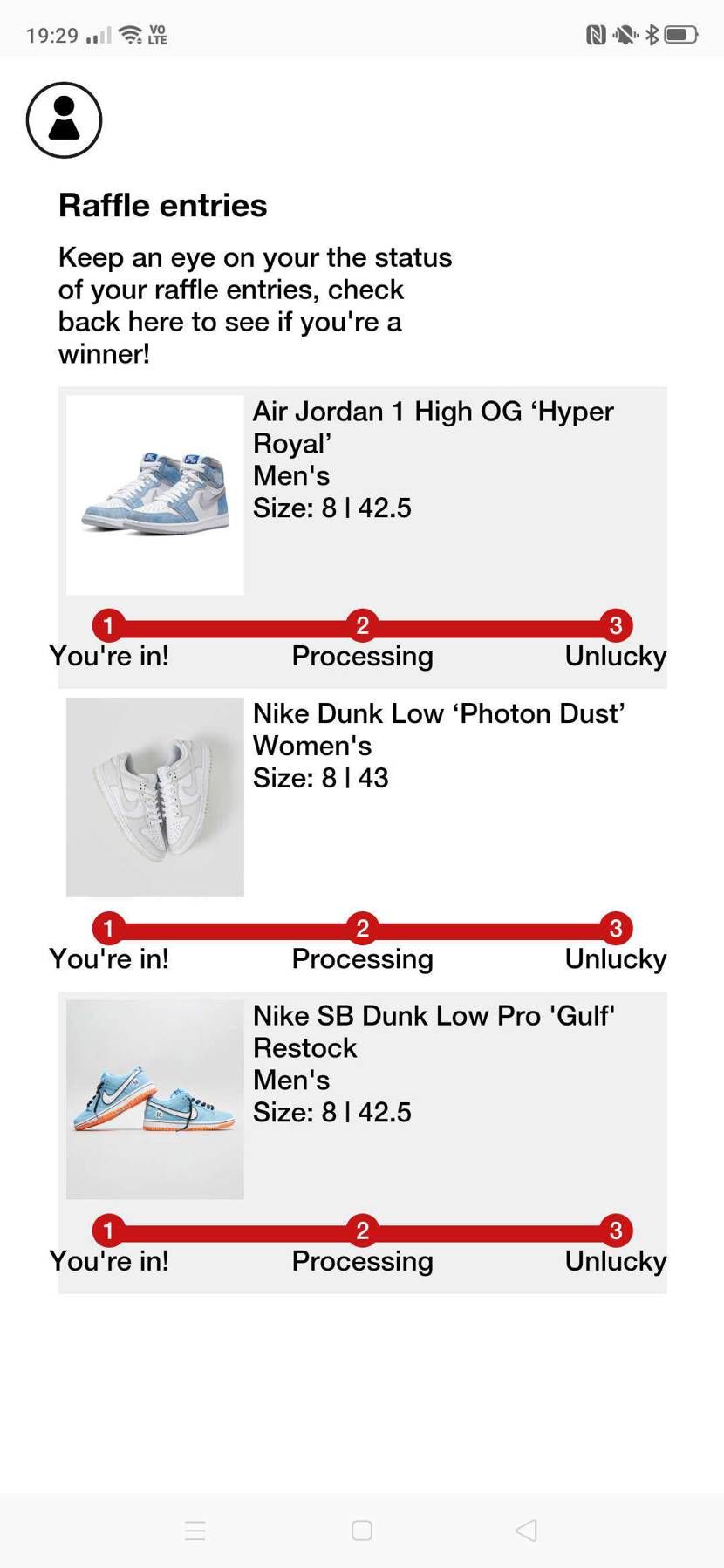Tap the system home button

click(362, 1530)
